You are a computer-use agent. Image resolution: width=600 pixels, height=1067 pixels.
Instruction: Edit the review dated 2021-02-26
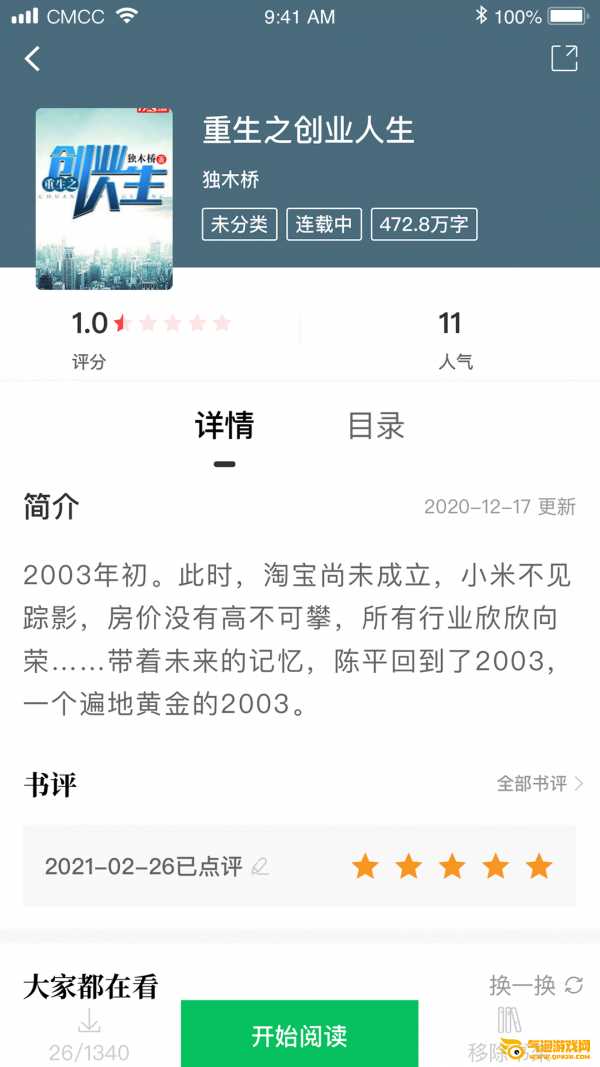260,866
